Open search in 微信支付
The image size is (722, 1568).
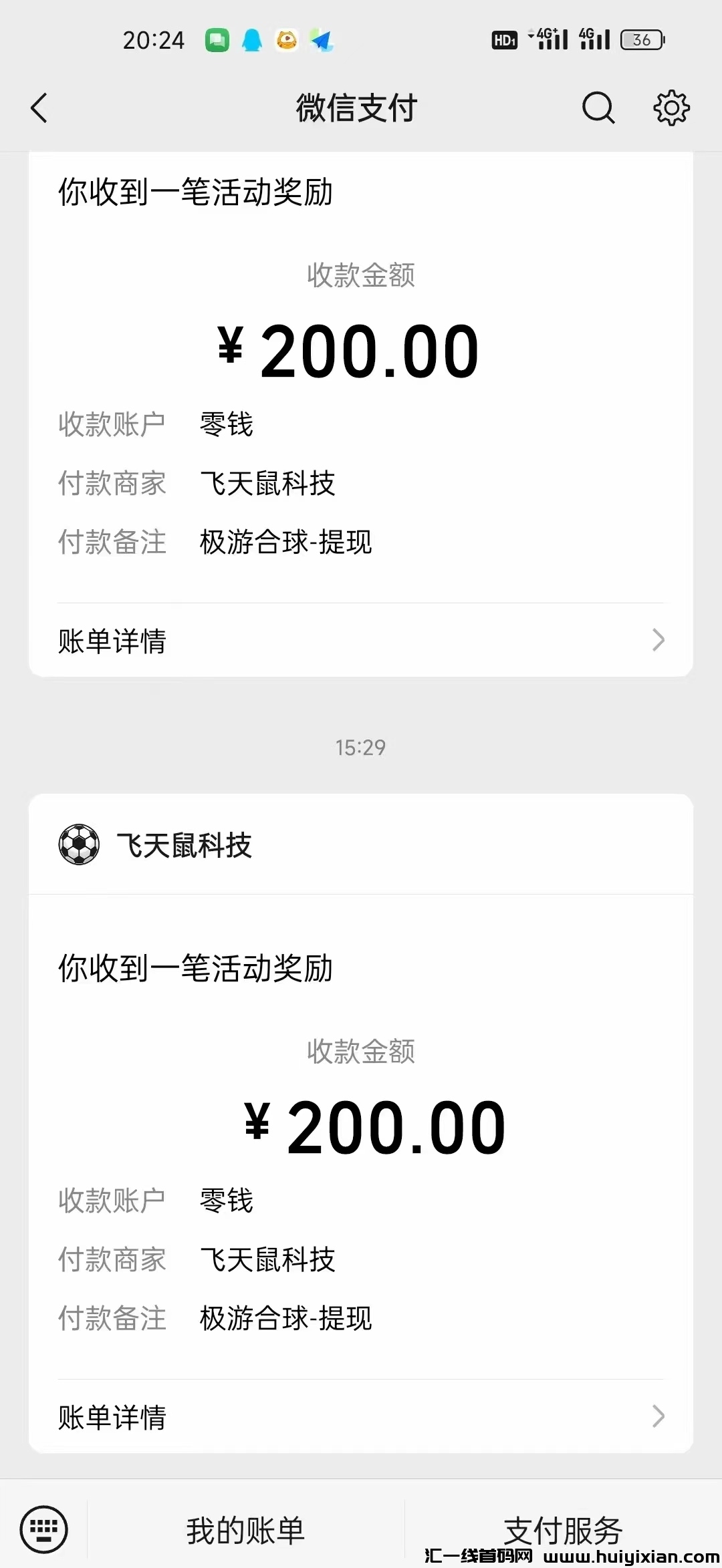tap(598, 108)
